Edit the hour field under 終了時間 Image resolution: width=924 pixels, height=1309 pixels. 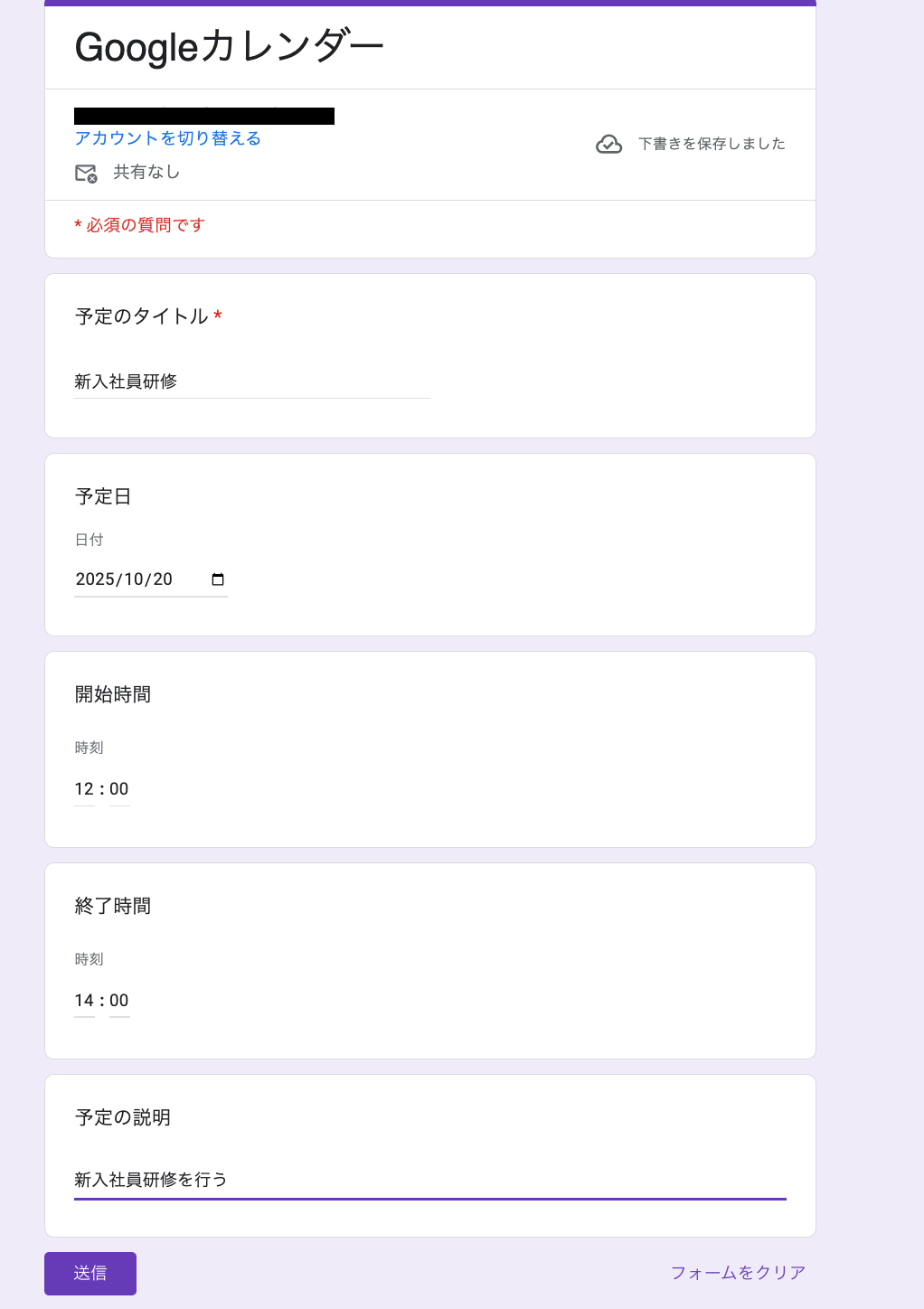[x=84, y=1001]
